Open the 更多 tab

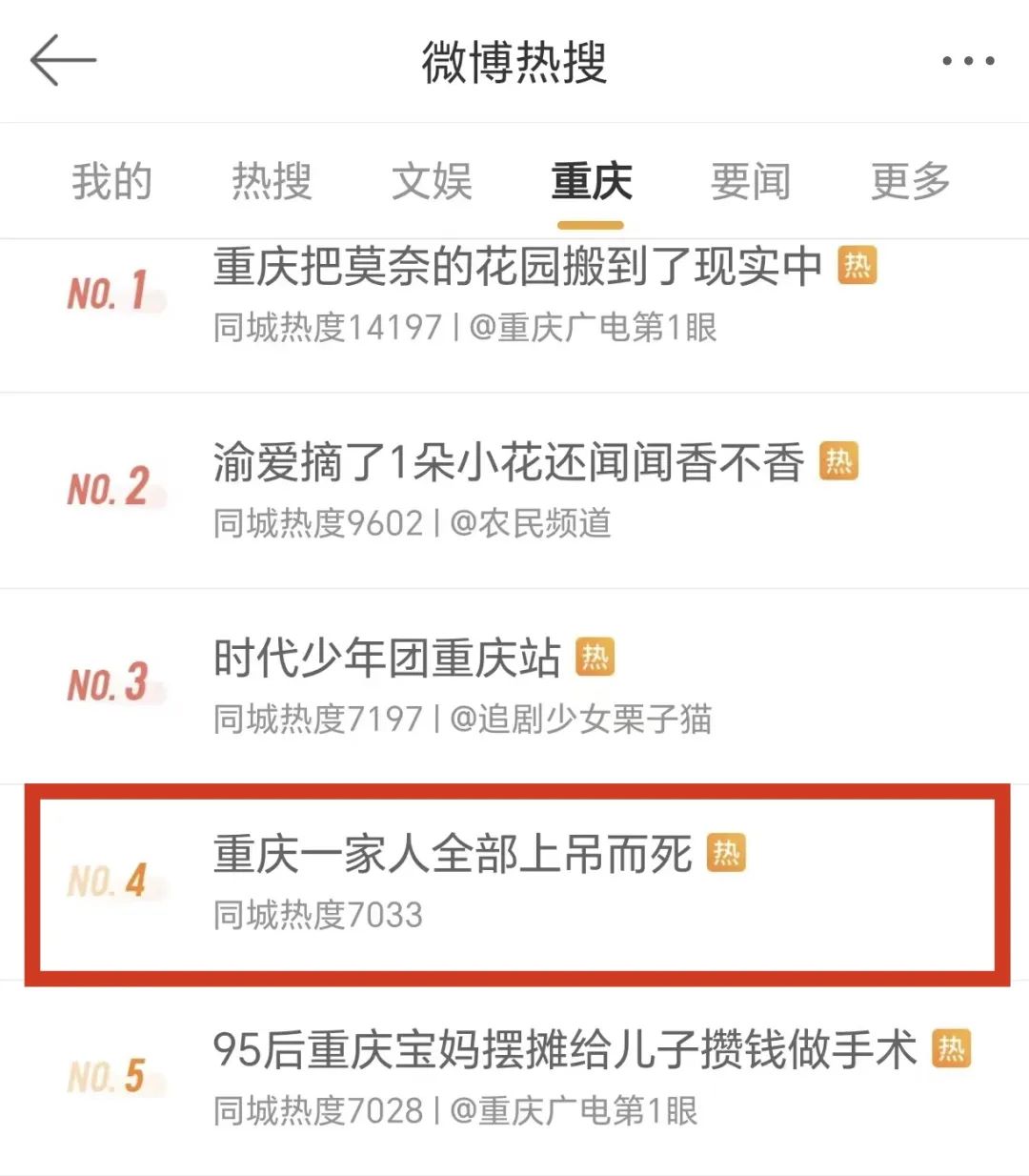910,181
